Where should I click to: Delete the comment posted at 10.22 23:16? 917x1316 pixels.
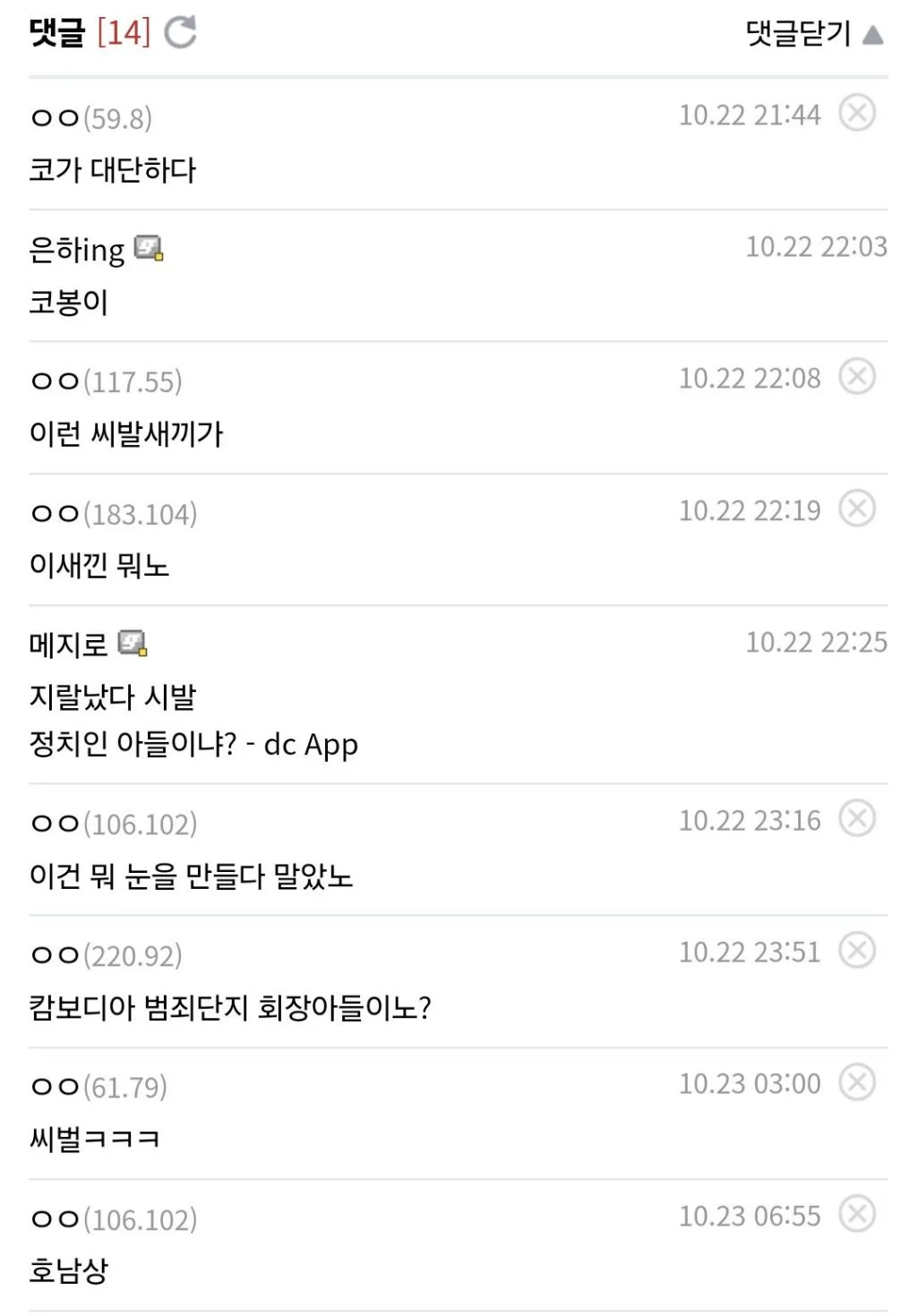tap(857, 819)
